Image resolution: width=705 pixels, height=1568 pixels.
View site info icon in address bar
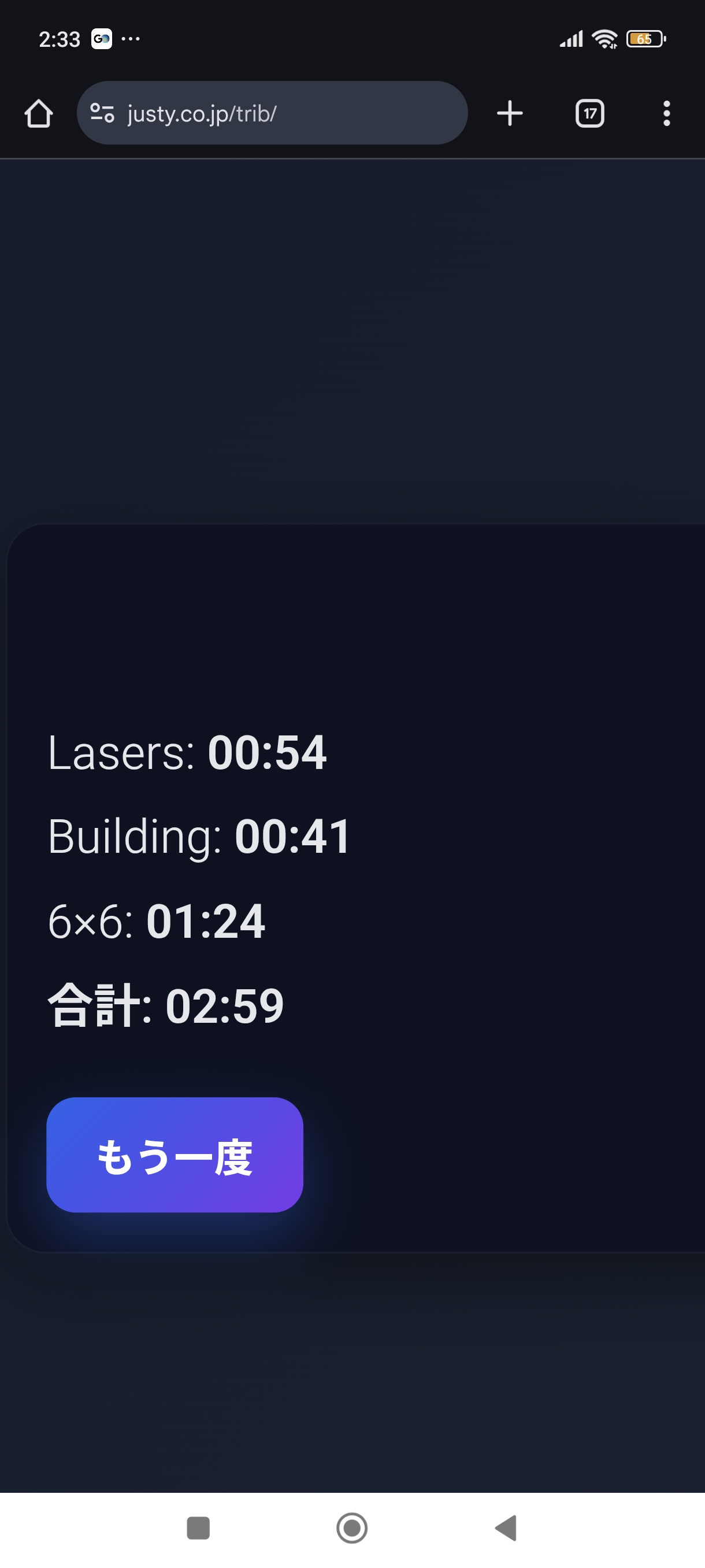click(102, 113)
